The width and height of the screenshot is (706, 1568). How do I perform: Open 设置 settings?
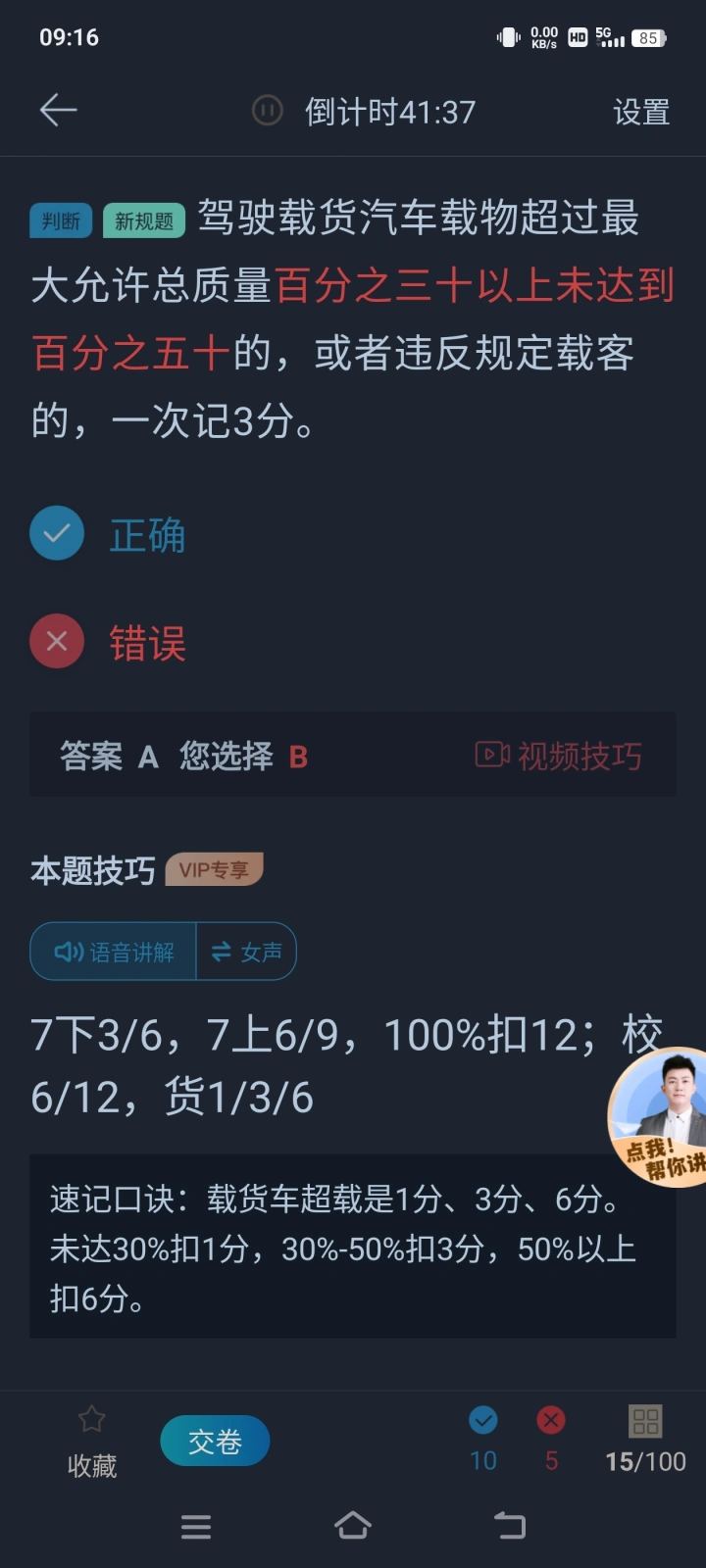pyautogui.click(x=640, y=112)
